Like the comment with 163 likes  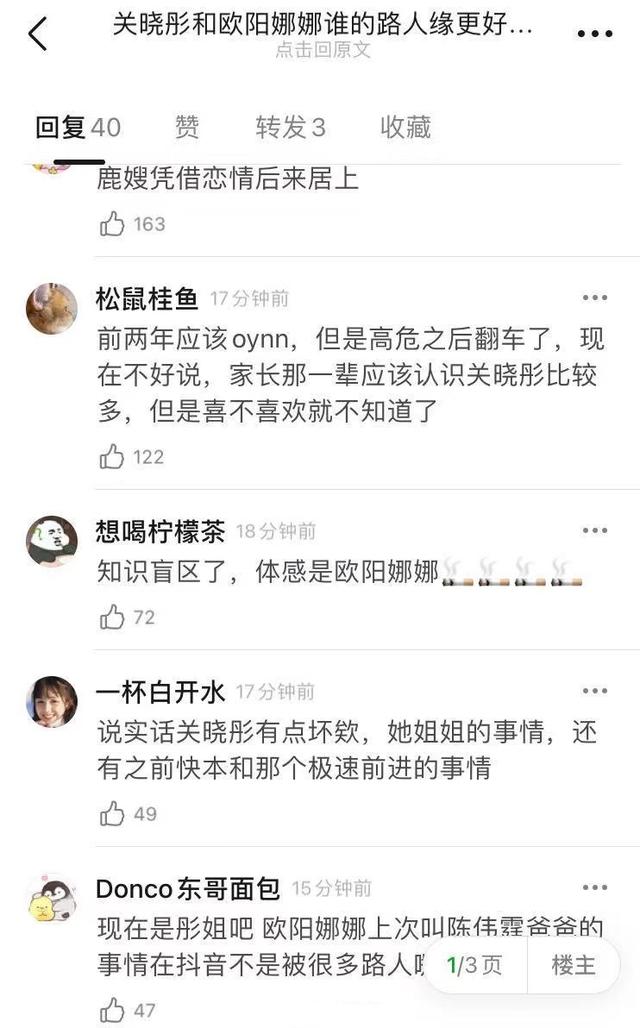point(112,224)
